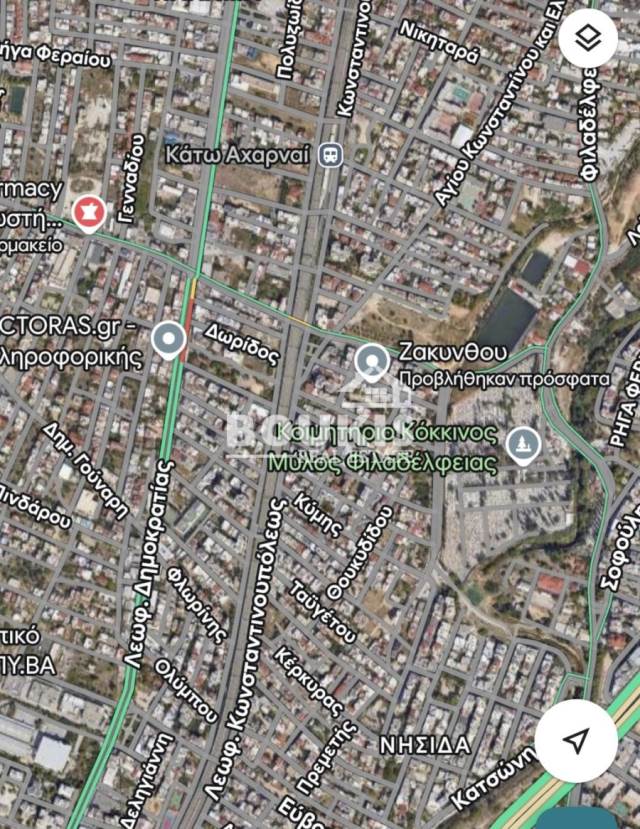Open the map layers selector

point(589,41)
